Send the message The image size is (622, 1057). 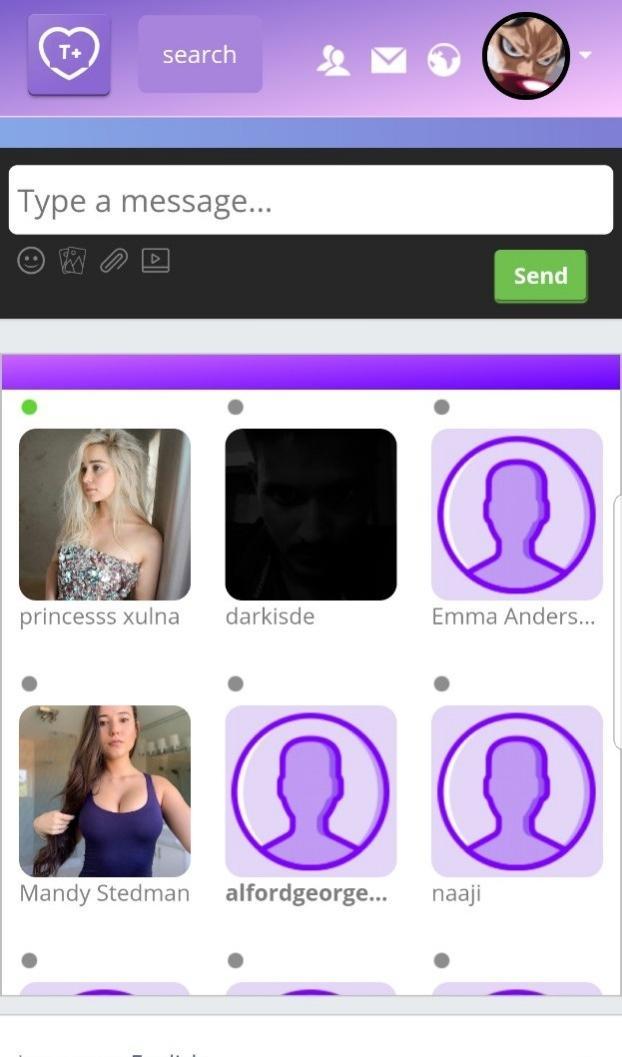pyautogui.click(x=540, y=276)
